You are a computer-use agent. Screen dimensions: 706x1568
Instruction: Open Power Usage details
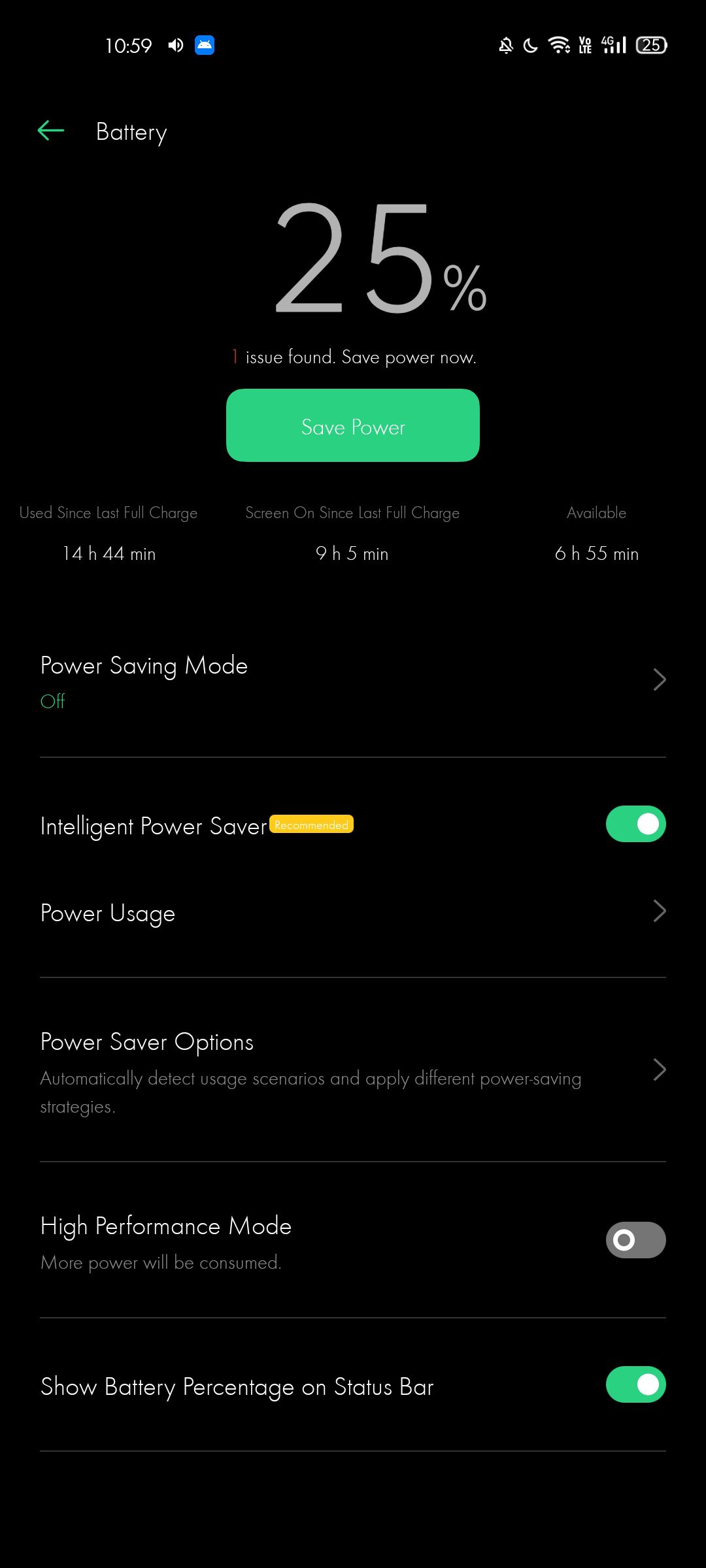coord(353,912)
